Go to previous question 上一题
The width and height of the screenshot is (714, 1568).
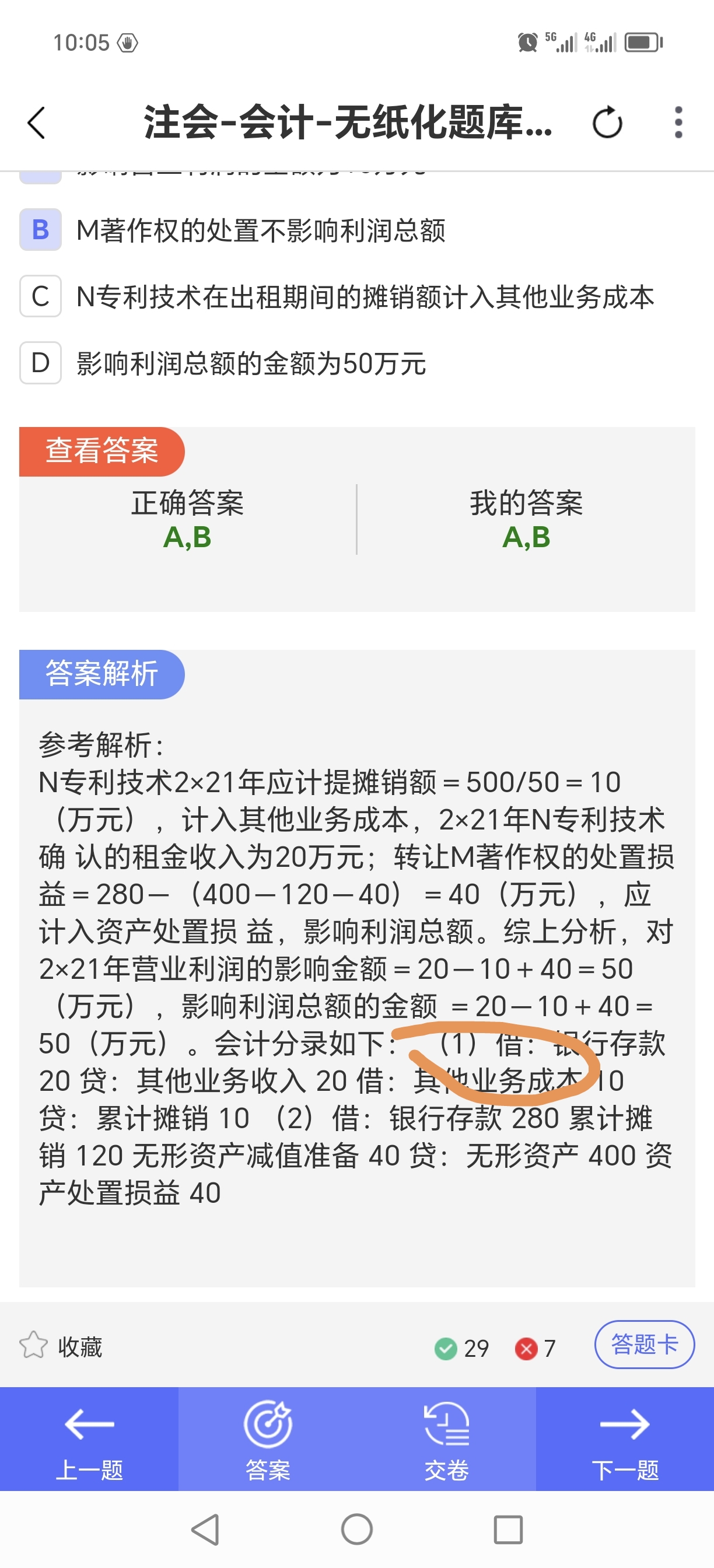89,1440
